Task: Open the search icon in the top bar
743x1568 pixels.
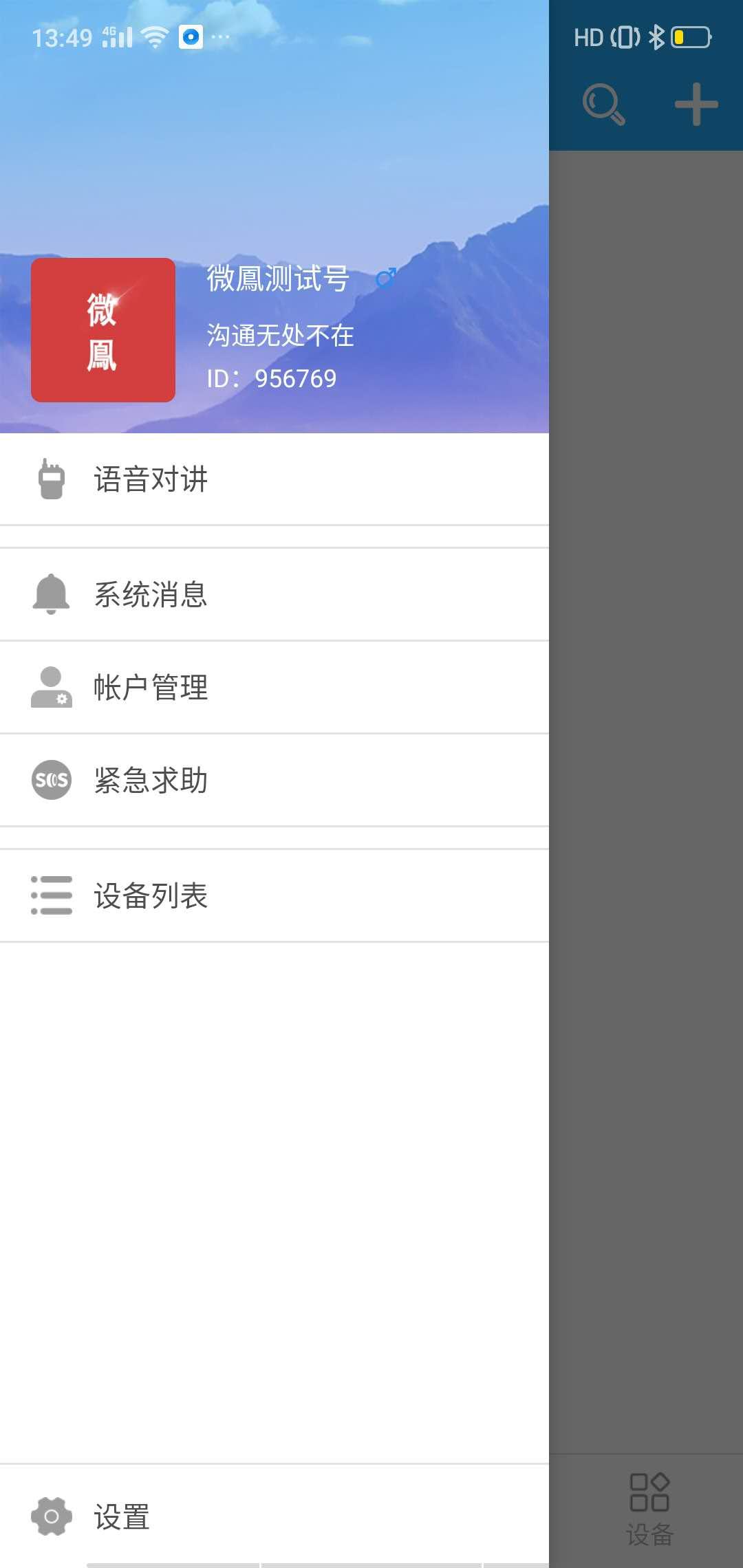Action: pos(602,105)
